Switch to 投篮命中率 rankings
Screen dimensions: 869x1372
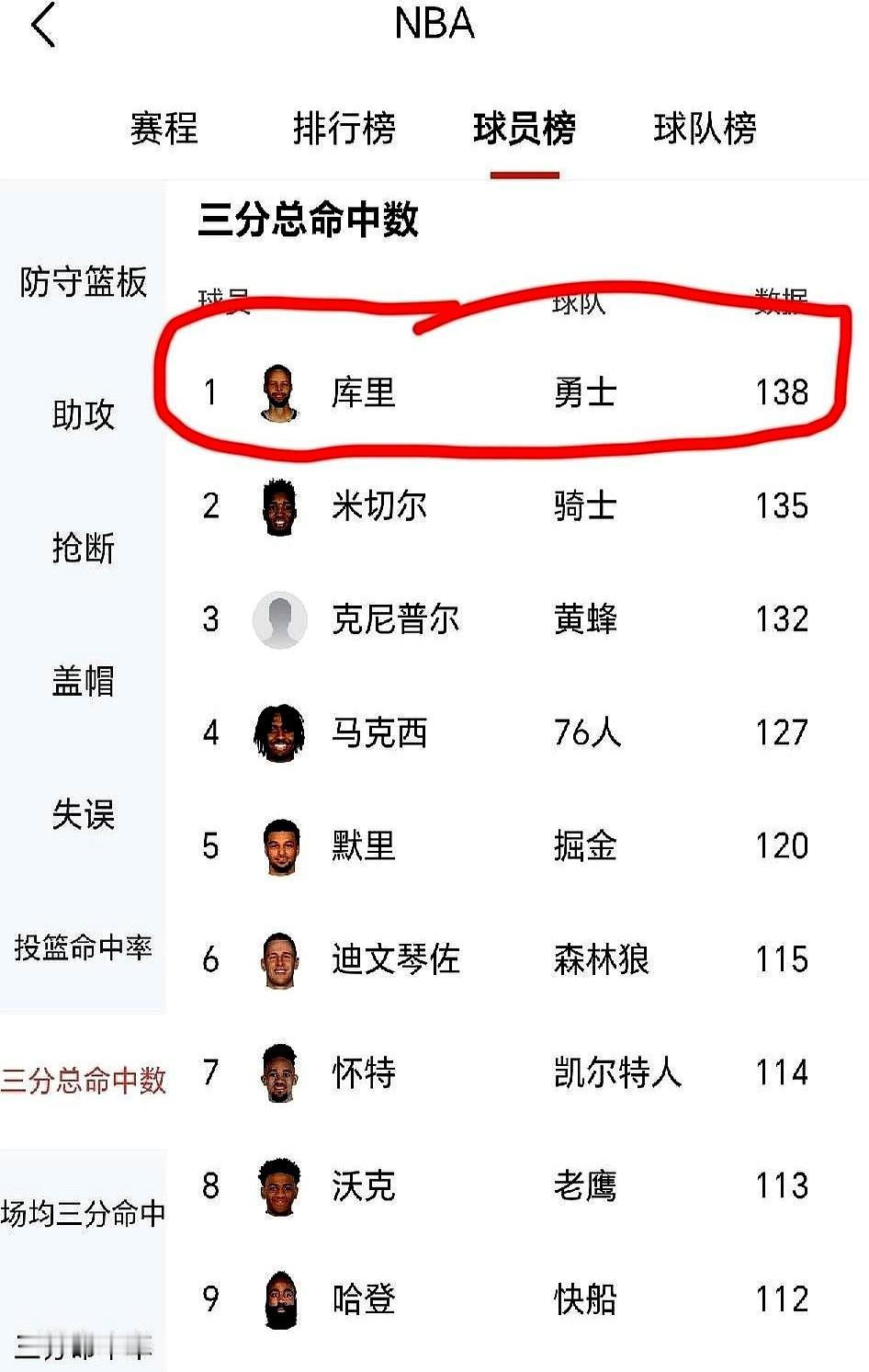84,946
